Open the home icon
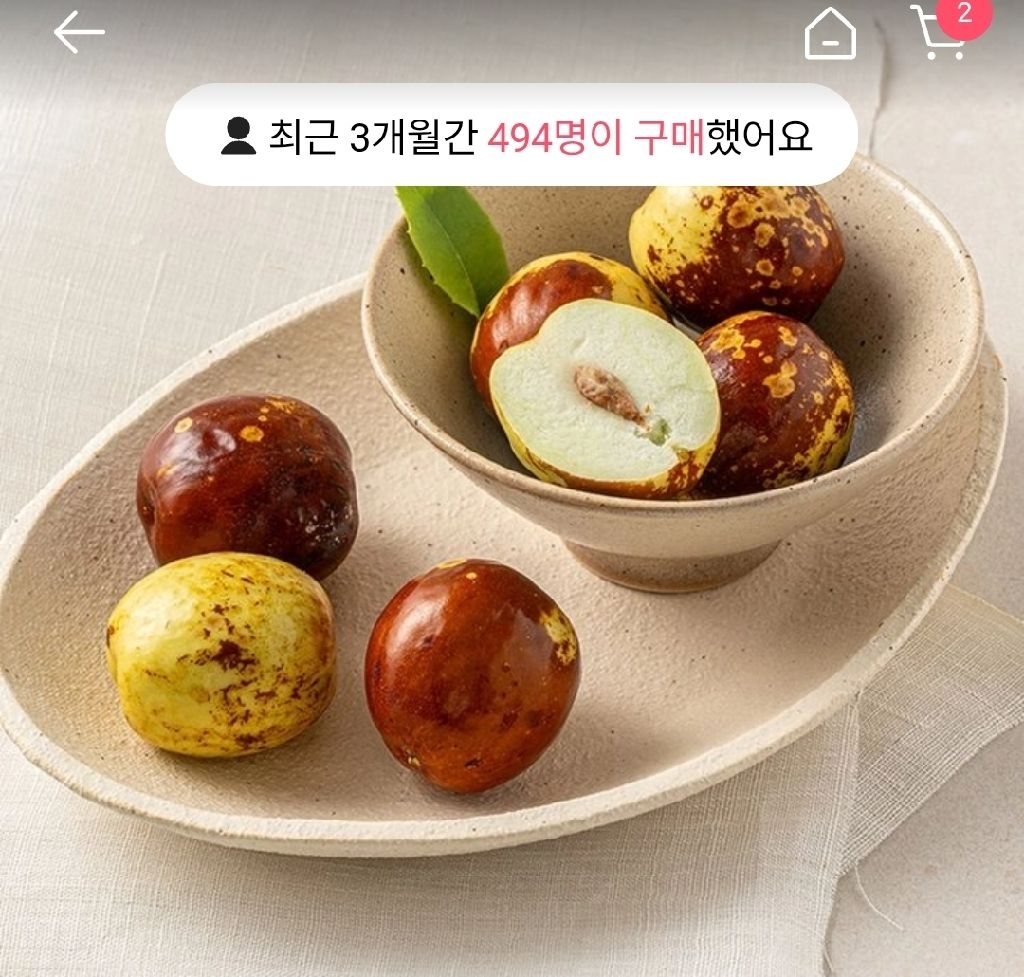This screenshot has height=977, width=1024. click(830, 34)
